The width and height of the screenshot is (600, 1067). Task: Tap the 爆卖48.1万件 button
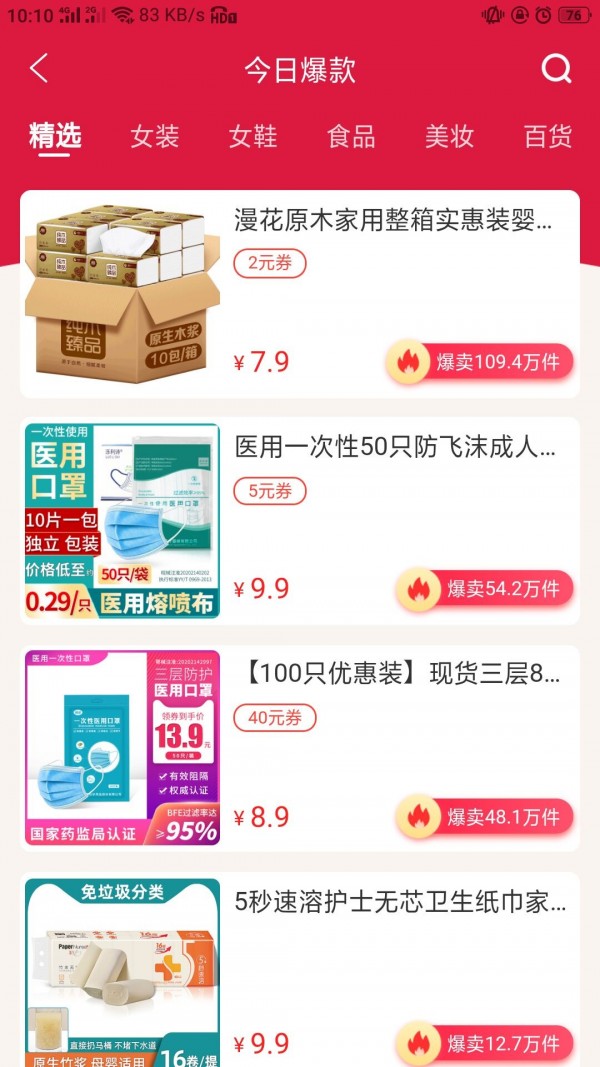point(485,817)
